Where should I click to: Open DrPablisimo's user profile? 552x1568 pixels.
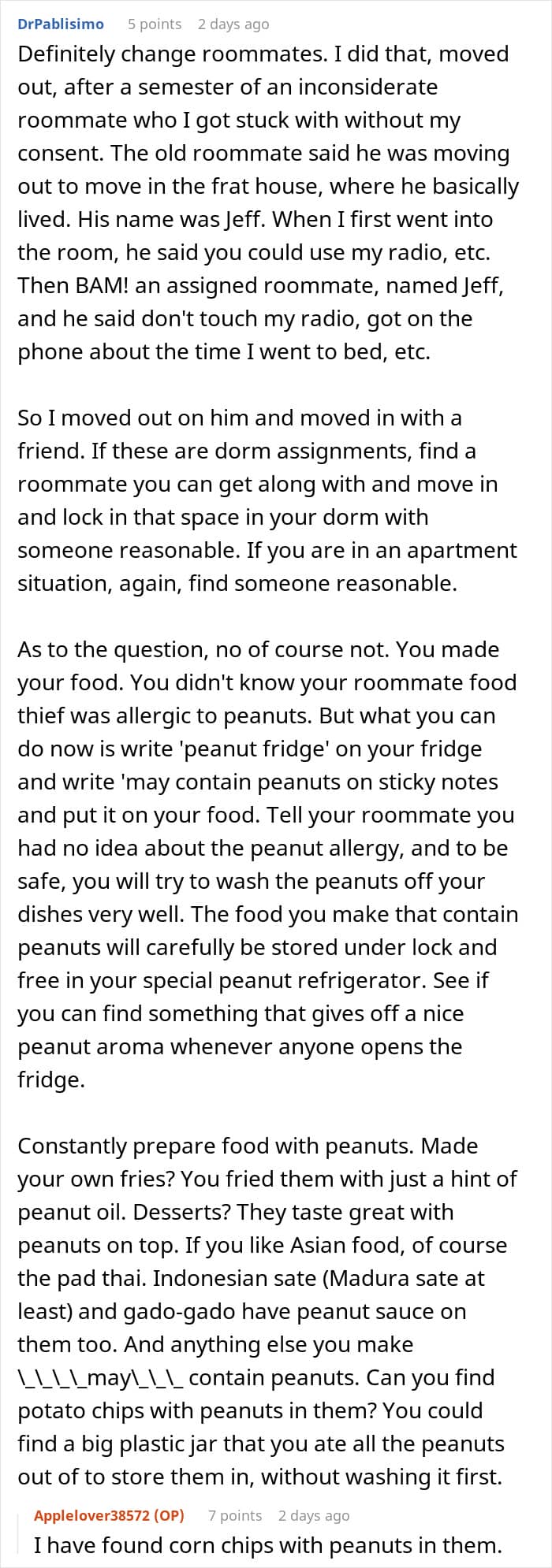tap(61, 24)
